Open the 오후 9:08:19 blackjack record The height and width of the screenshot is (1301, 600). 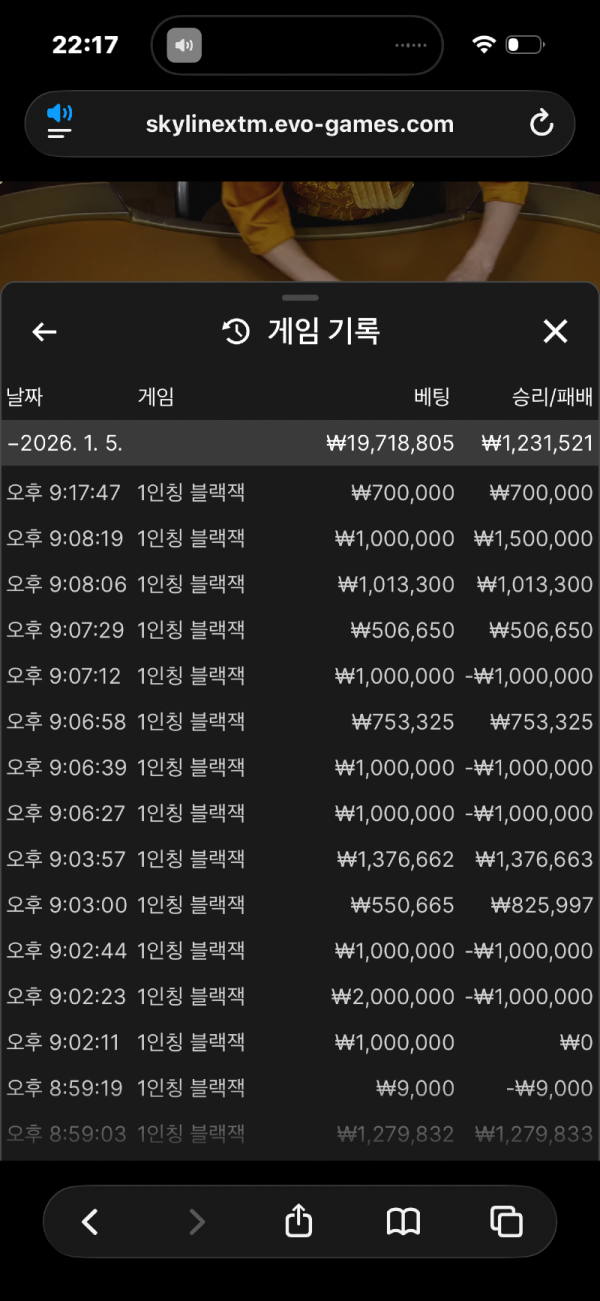pyautogui.click(x=300, y=538)
